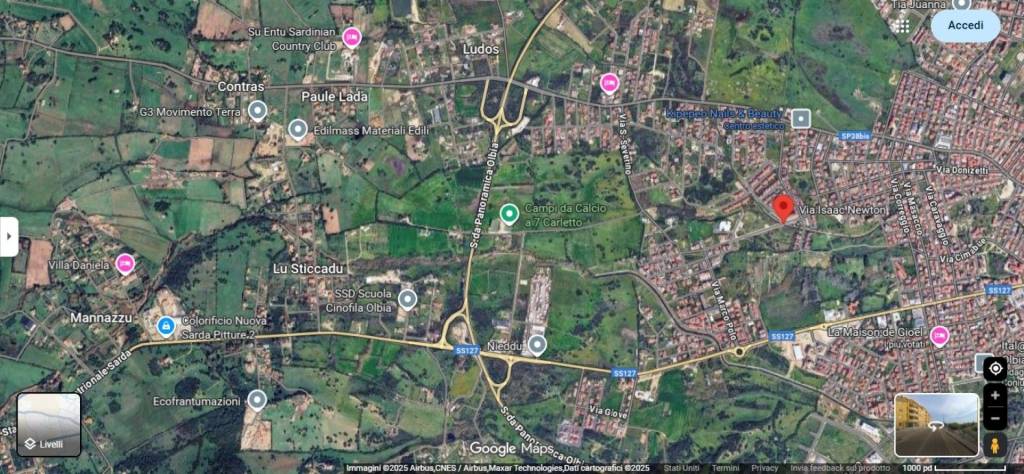Tap the G3 Movimento Terra marker
Screen dimensions: 1024x474
tap(257, 111)
